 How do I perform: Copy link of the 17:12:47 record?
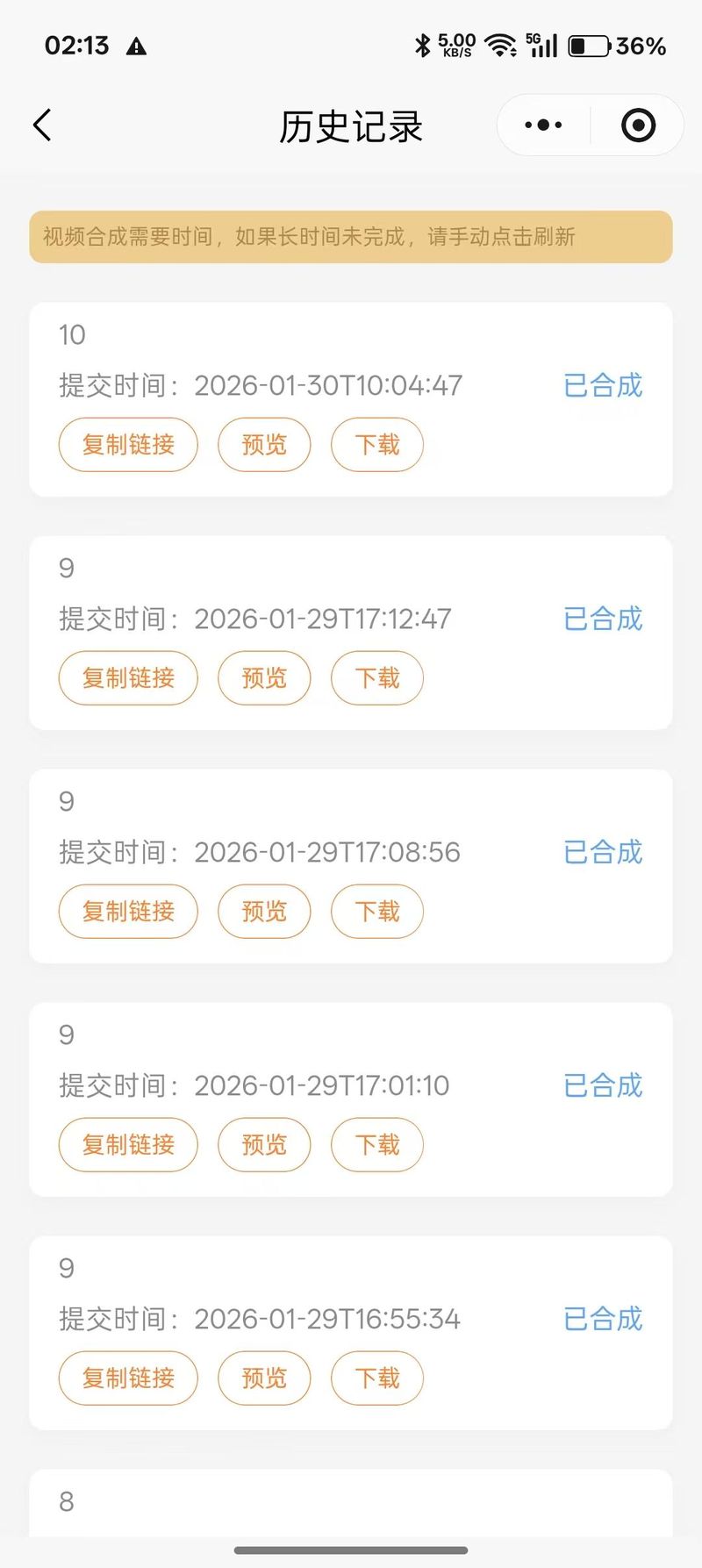coord(128,678)
